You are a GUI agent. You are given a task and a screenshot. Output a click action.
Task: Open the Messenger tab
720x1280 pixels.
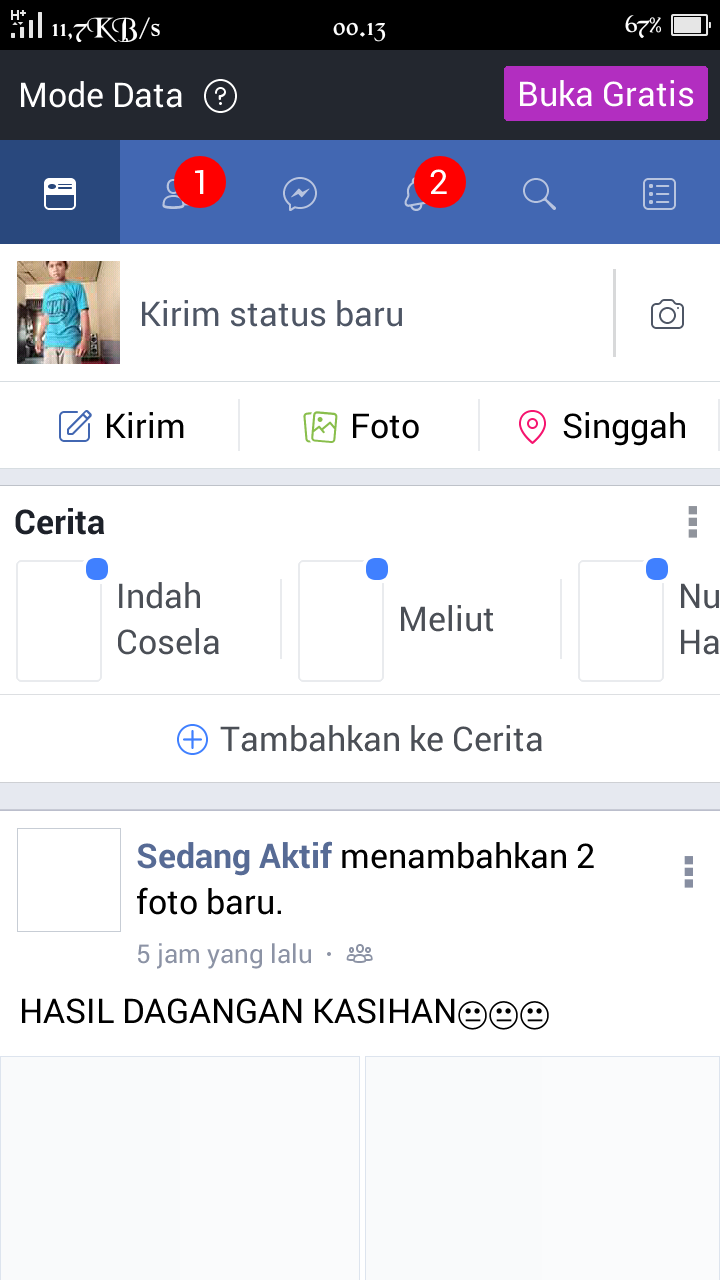click(x=300, y=193)
